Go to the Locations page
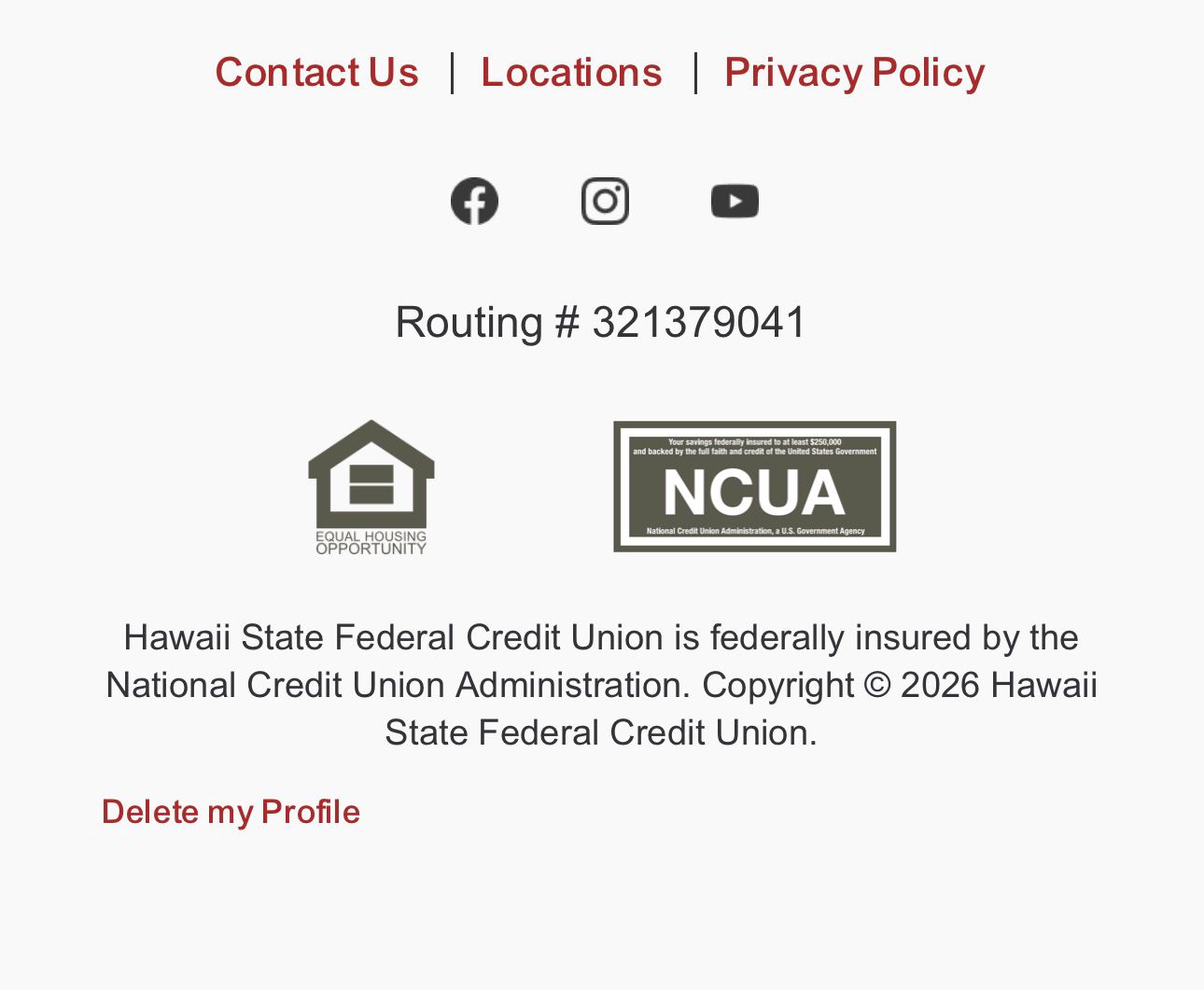This screenshot has width=1204, height=990. [x=571, y=73]
